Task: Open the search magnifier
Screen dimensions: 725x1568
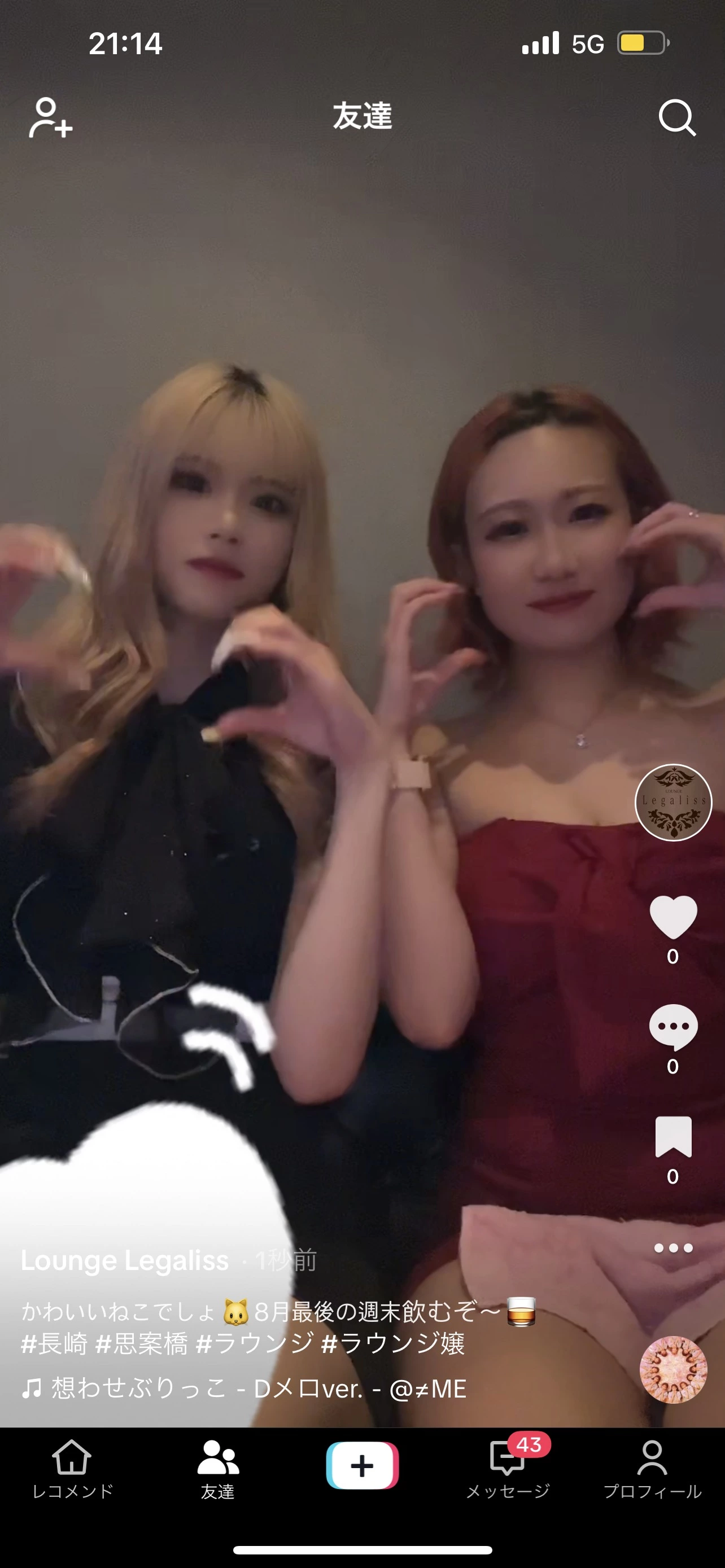Action: click(677, 117)
